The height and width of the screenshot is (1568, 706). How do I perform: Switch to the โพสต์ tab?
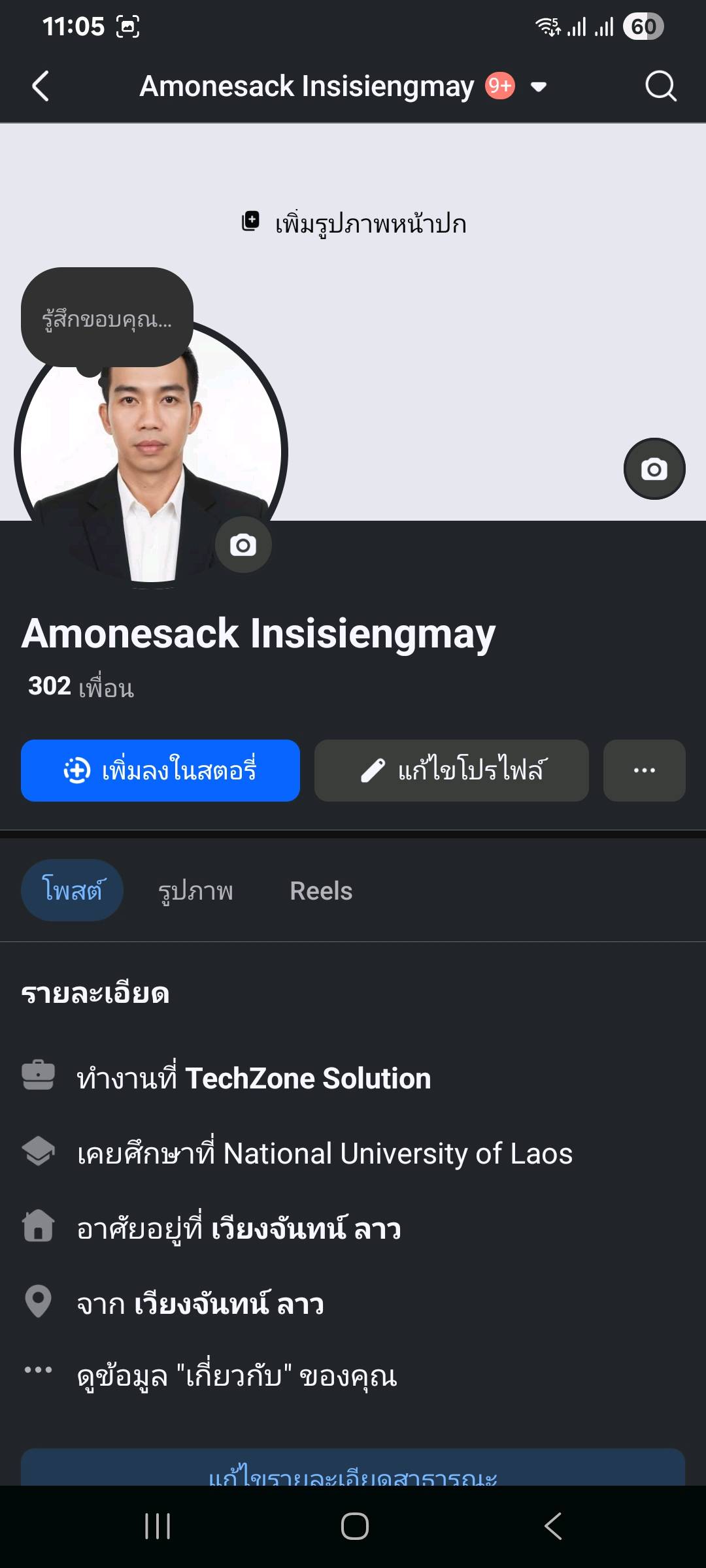point(72,890)
